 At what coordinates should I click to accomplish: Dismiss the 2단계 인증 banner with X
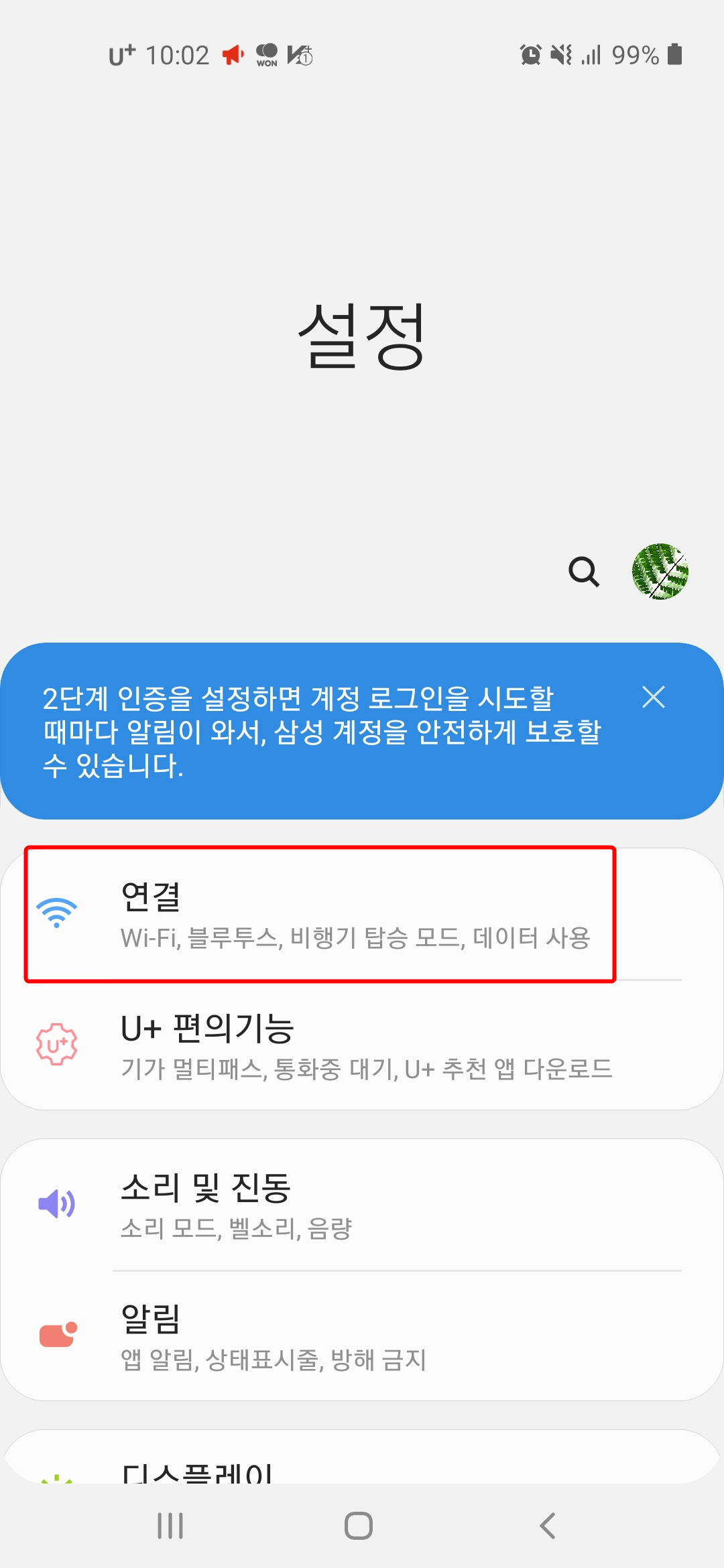point(654,698)
